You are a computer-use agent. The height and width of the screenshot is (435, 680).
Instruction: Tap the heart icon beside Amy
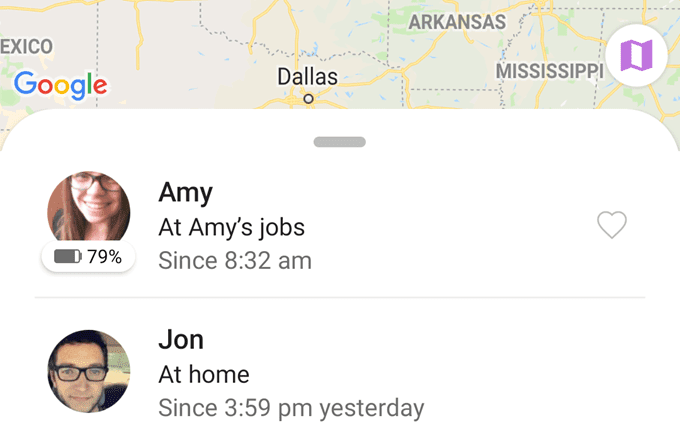coord(611,226)
